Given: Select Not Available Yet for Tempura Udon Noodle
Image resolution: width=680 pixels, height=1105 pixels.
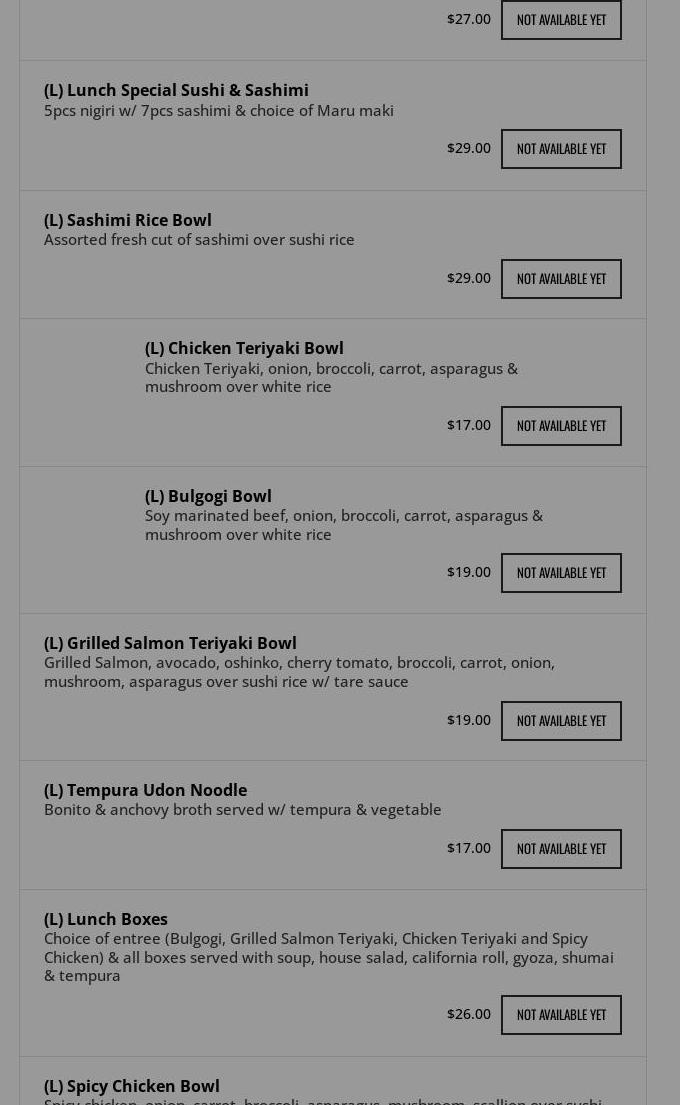Looking at the screenshot, I should click(x=561, y=849).
